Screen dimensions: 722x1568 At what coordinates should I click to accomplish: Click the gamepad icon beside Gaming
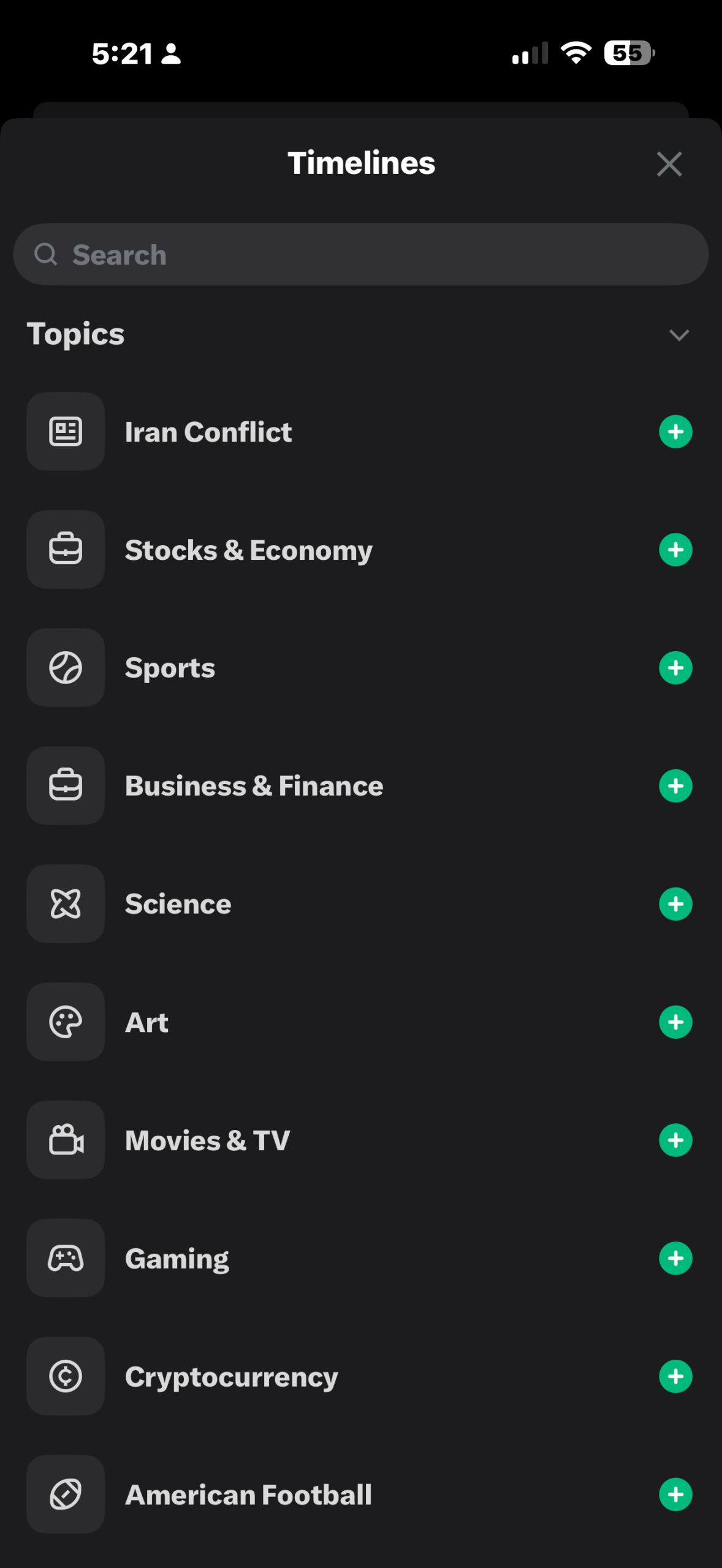[65, 1257]
